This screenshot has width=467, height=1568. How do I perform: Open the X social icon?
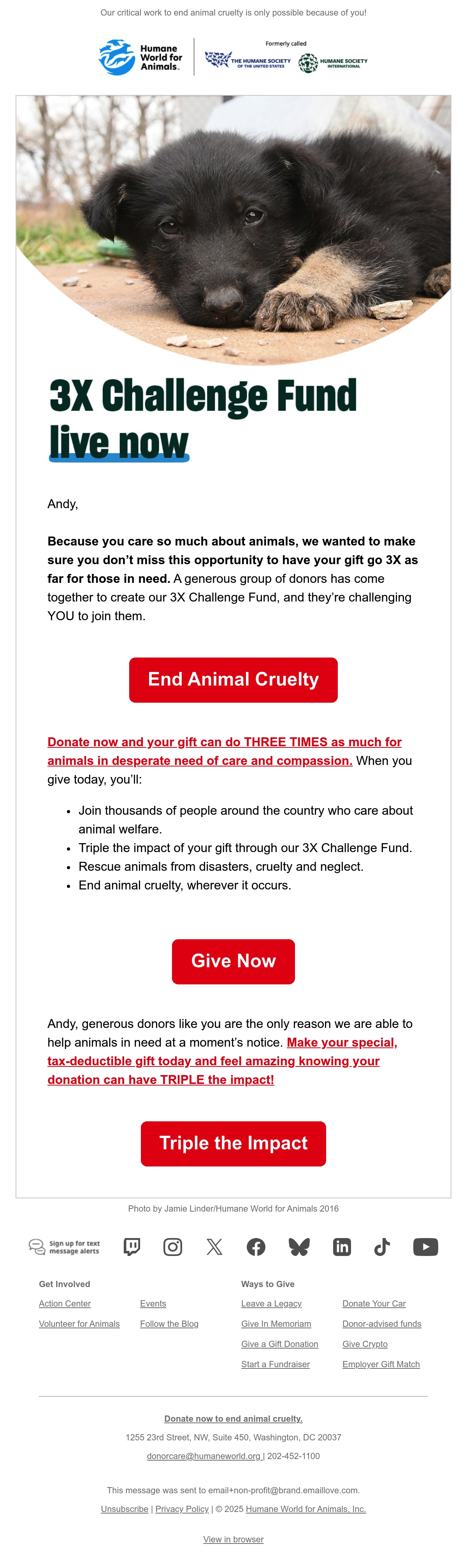[x=214, y=1247]
